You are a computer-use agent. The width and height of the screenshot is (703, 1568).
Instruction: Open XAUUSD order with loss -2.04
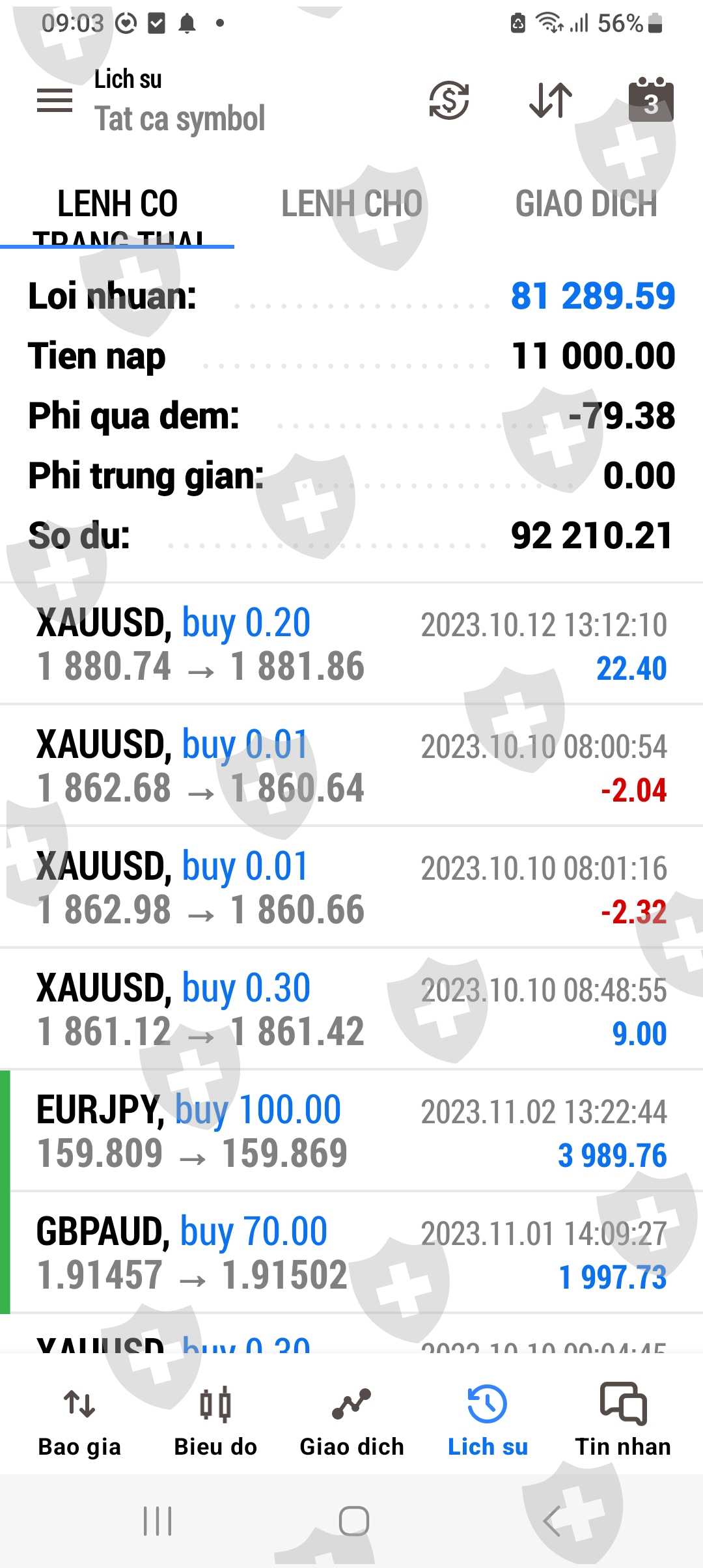tap(351, 765)
